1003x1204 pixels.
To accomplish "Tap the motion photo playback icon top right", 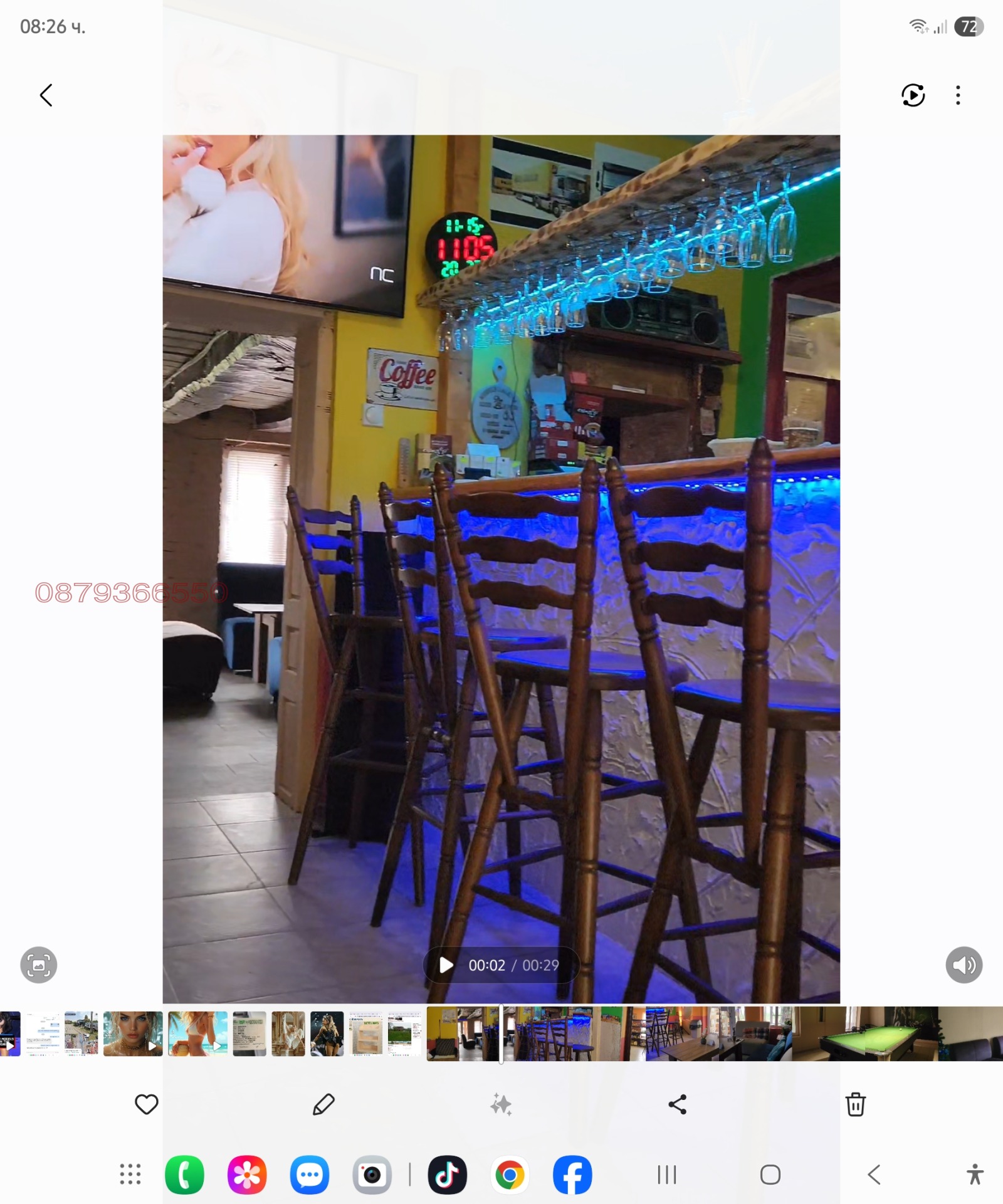I will point(913,95).
